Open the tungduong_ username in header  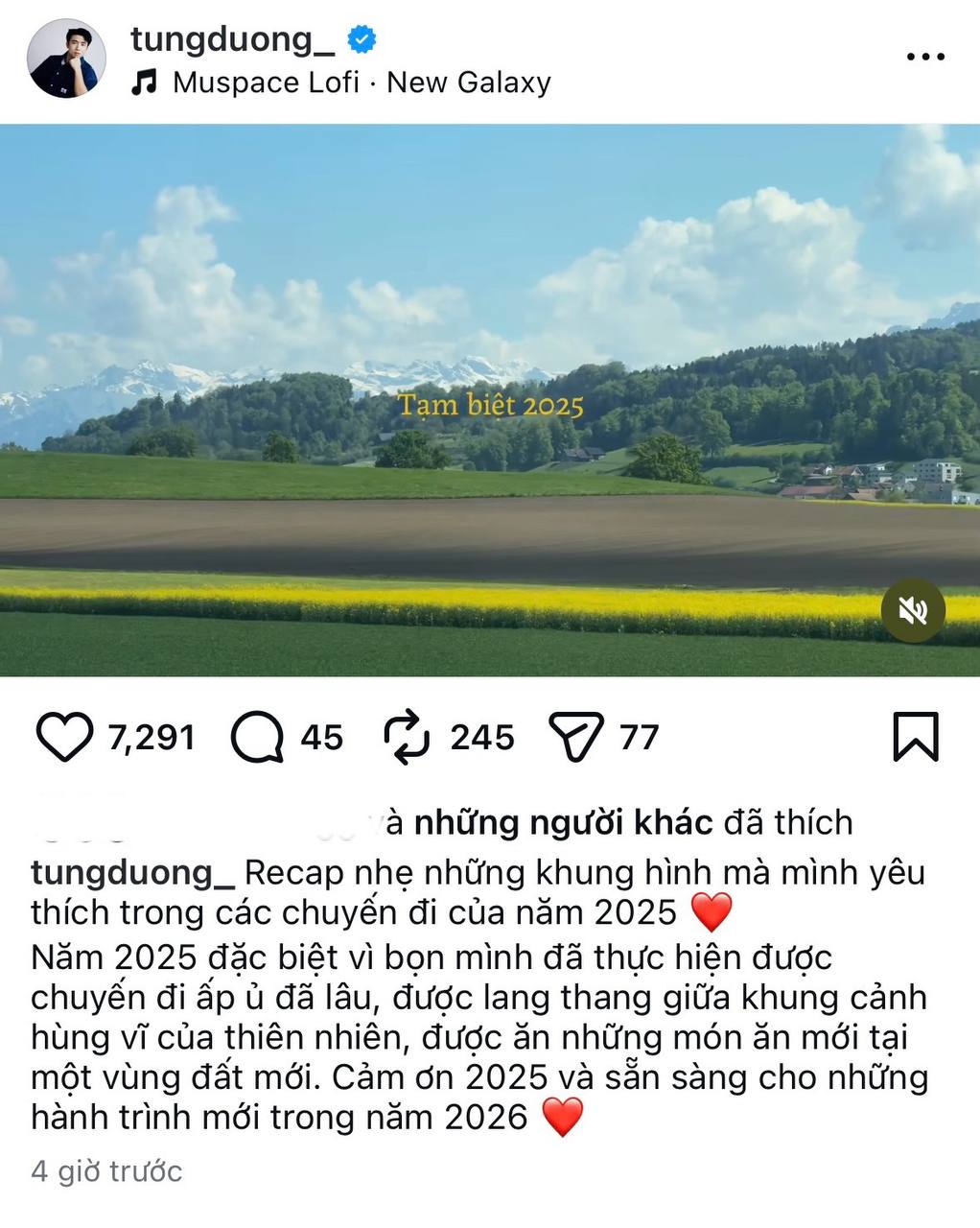click(x=233, y=39)
